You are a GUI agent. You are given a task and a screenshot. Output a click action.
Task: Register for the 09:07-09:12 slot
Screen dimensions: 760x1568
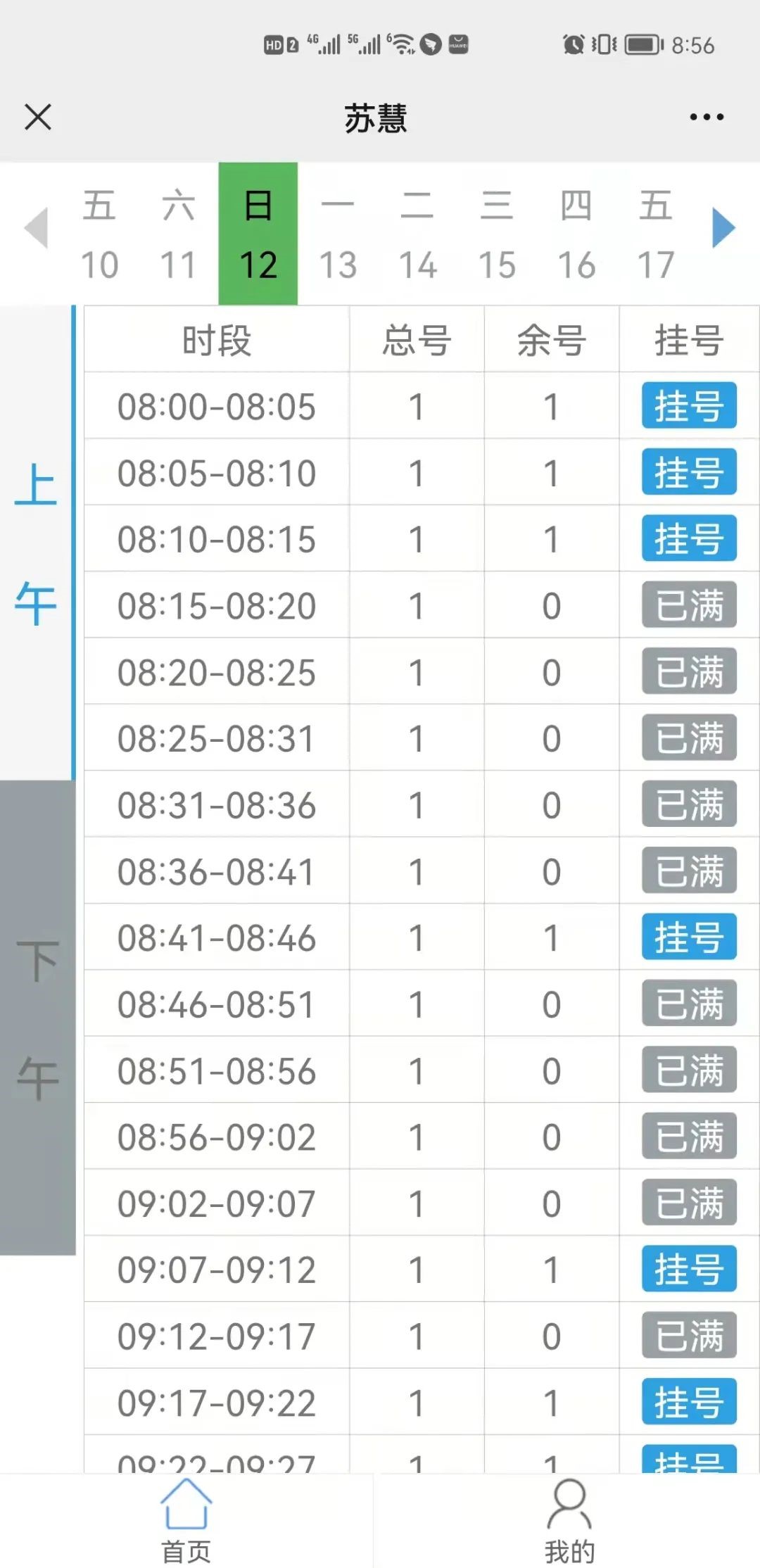(689, 1269)
